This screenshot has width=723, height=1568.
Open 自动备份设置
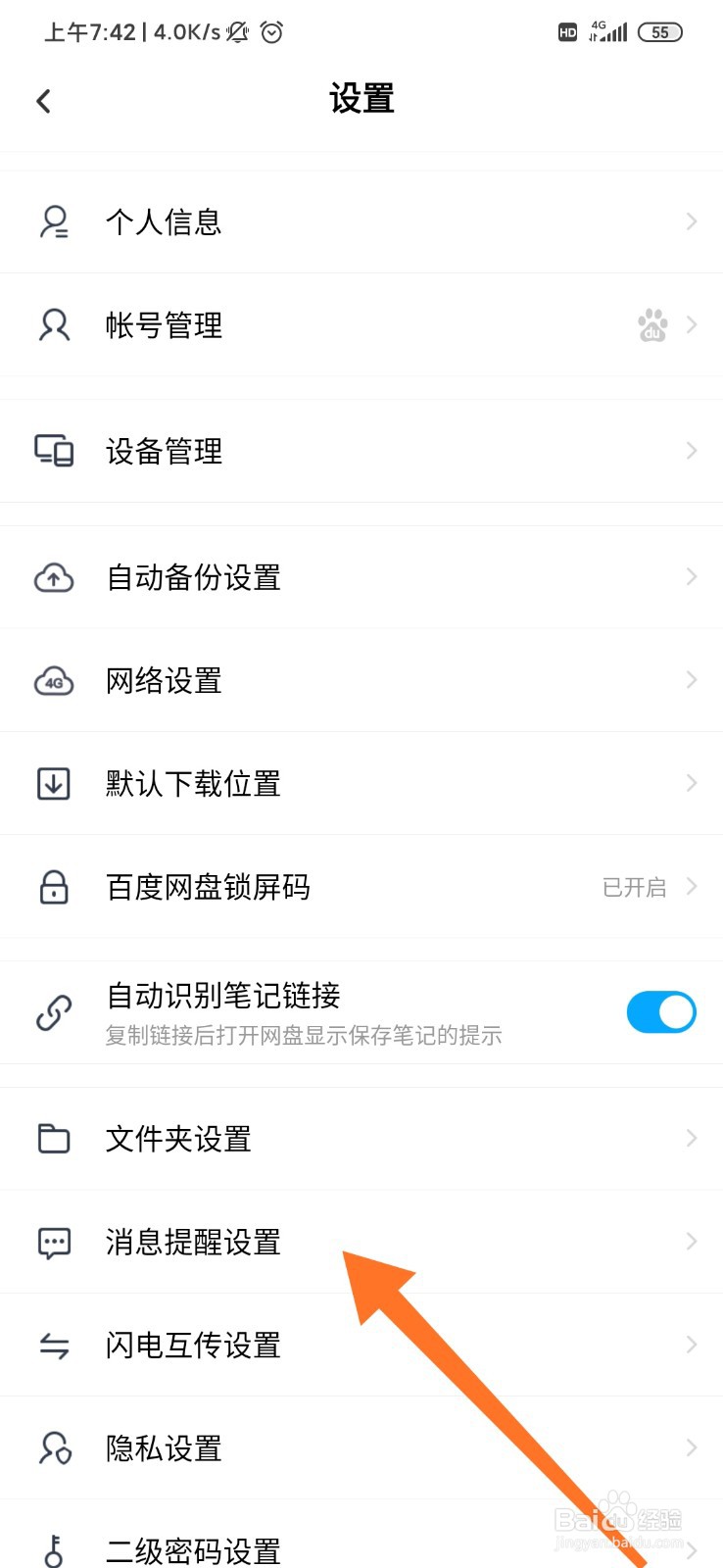[x=361, y=578]
